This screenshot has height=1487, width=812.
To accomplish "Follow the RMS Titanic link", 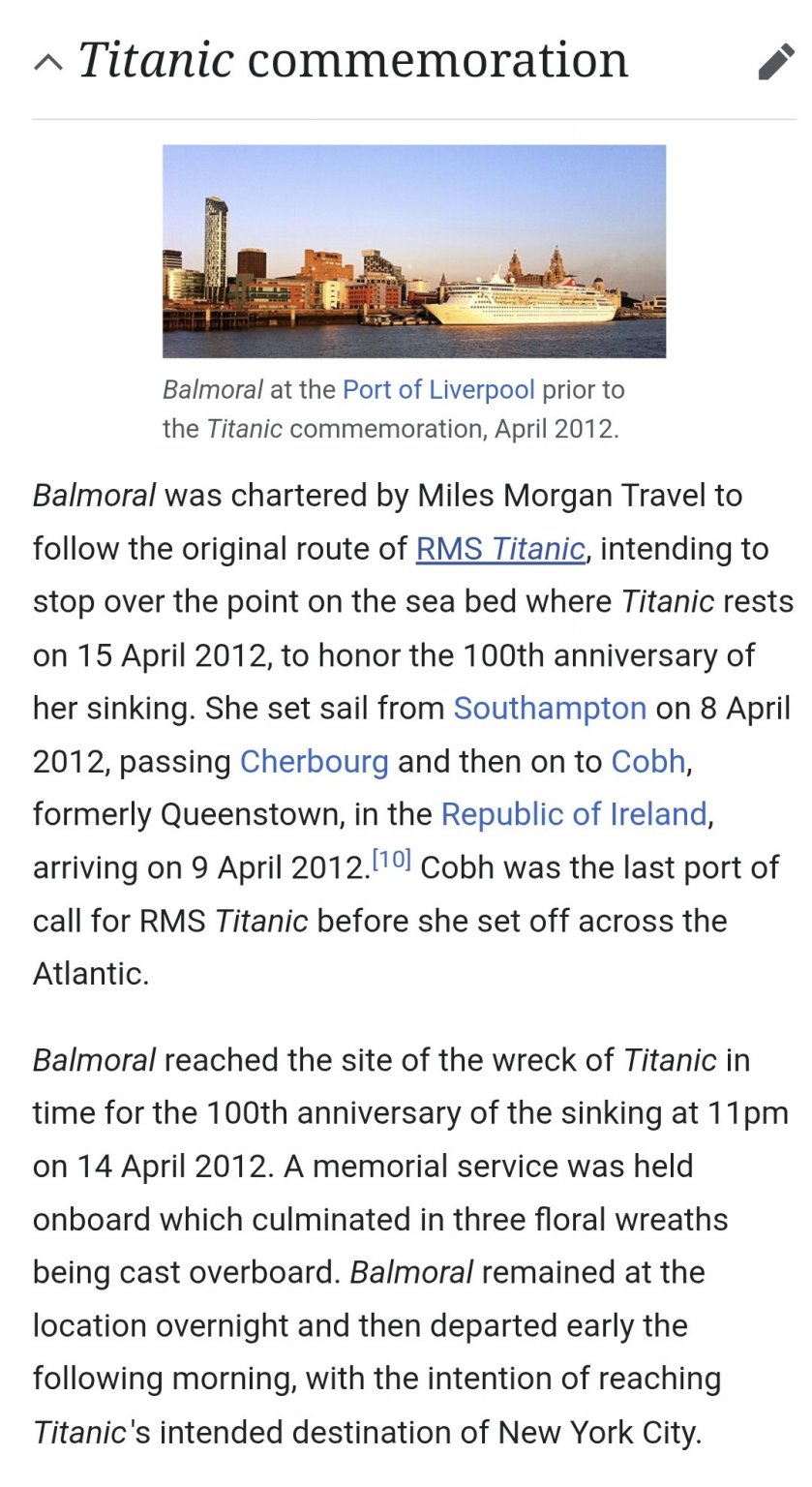I will coord(500,549).
